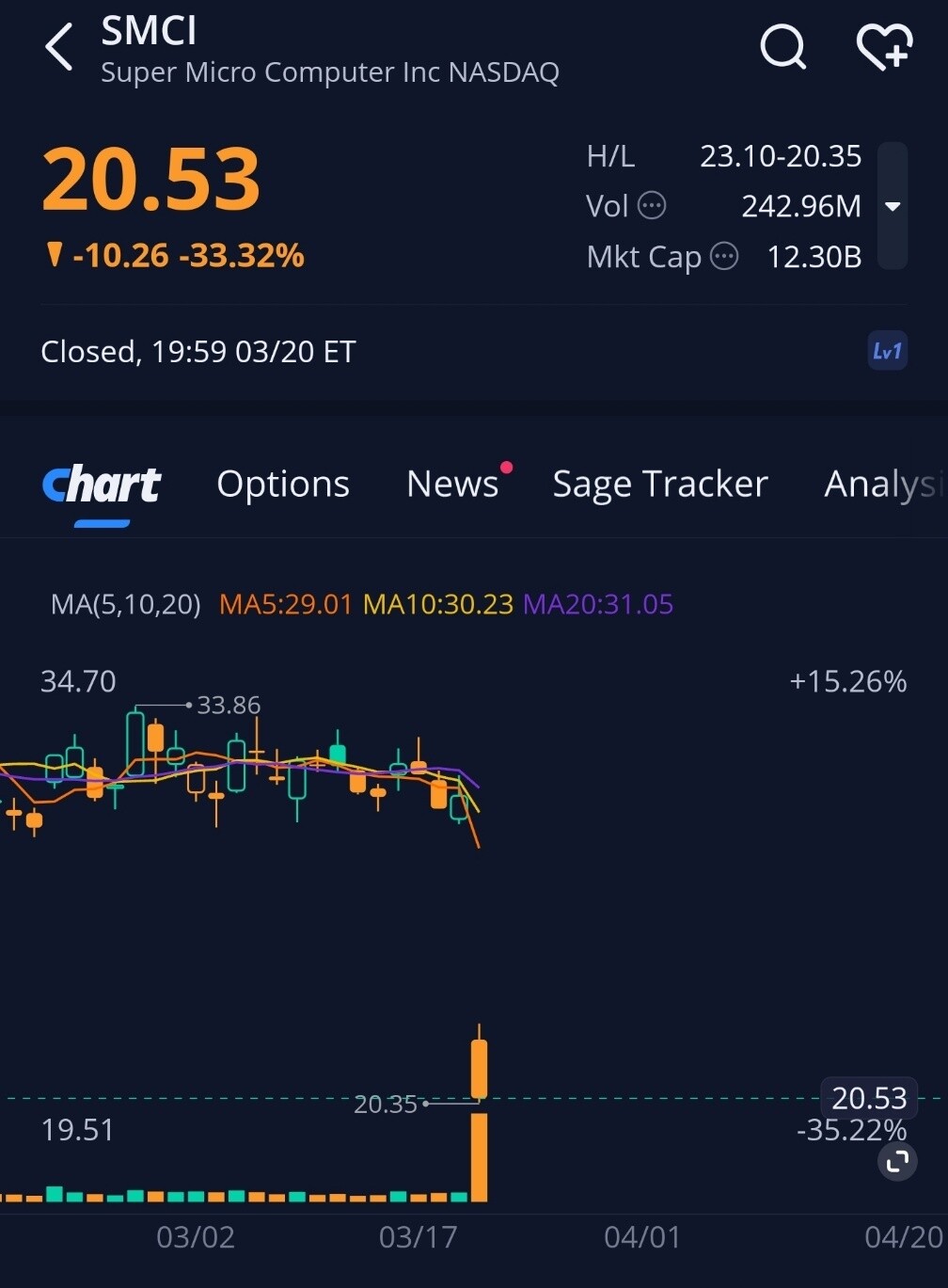Select the Chart tab

pyautogui.click(x=102, y=484)
